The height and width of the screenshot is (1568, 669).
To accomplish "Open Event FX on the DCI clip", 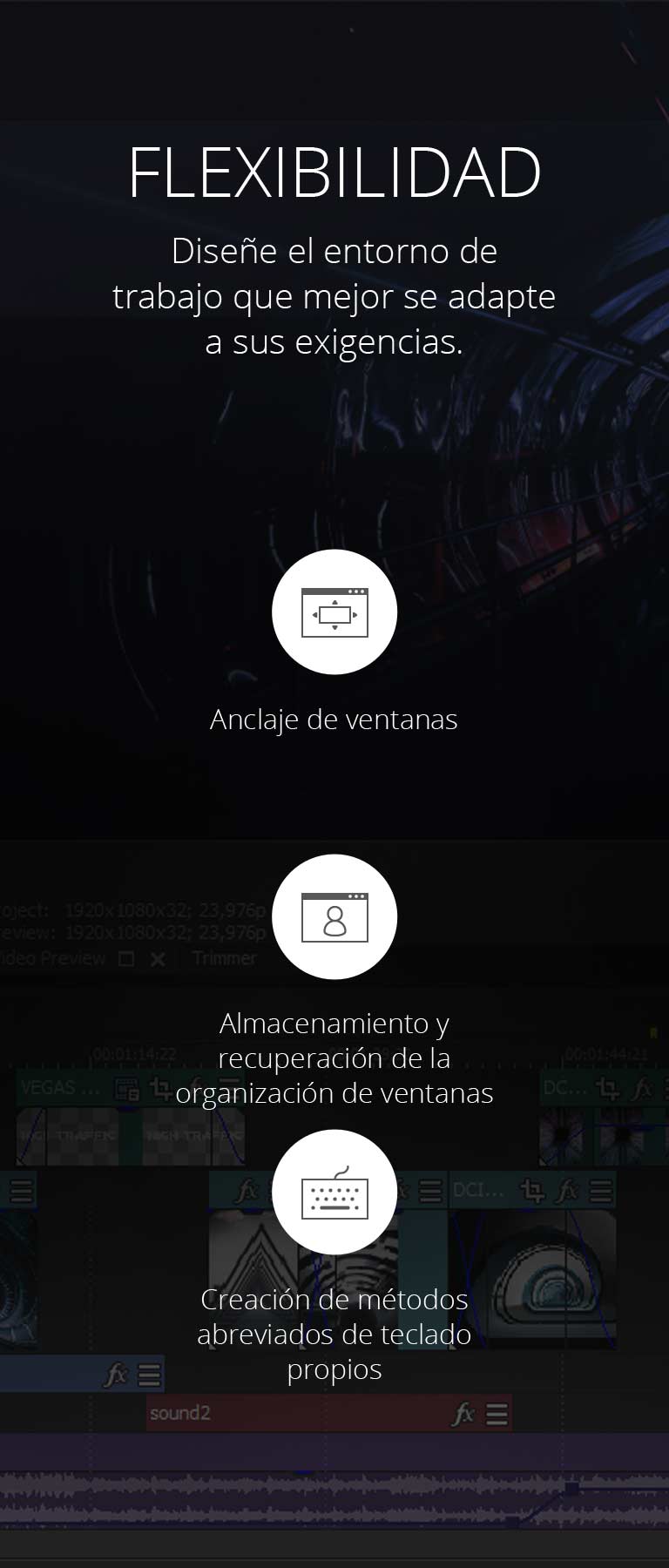I will point(565,1192).
